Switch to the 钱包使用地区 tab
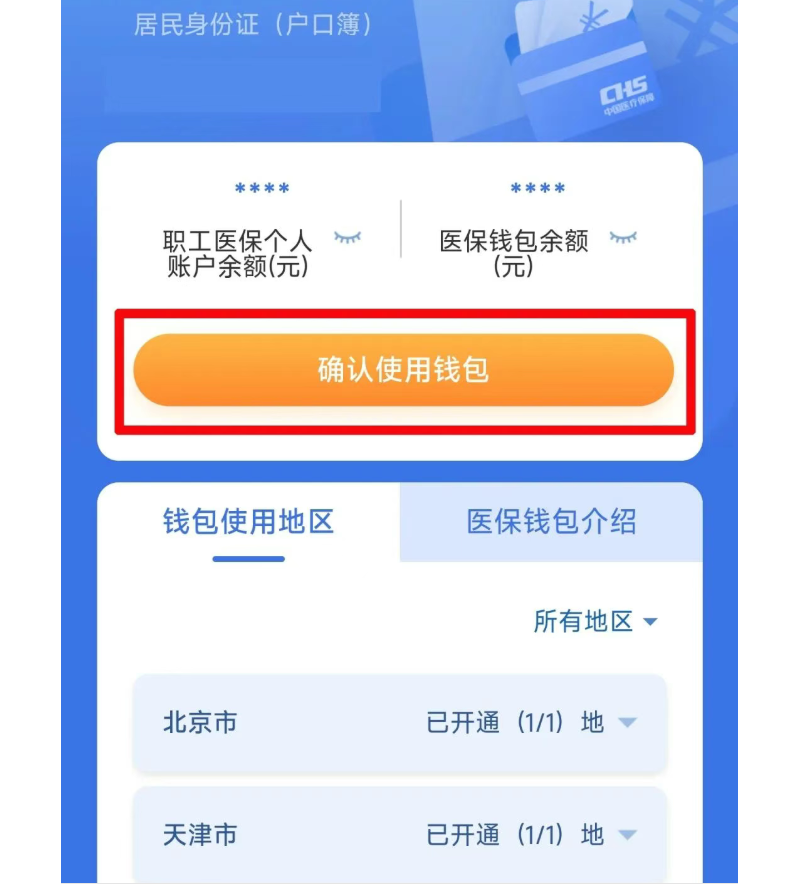This screenshot has width=799, height=890. [x=248, y=522]
